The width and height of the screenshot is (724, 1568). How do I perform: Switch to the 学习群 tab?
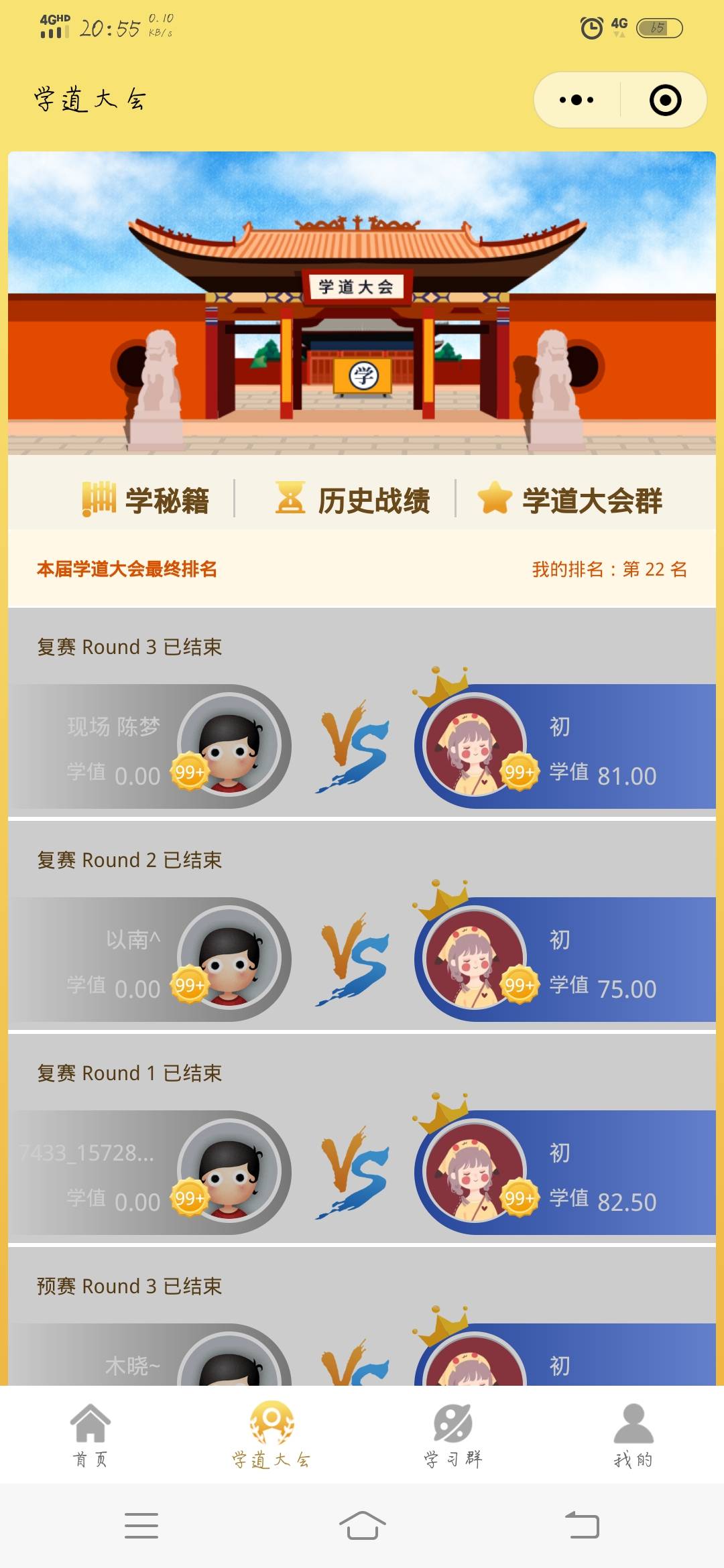click(452, 1434)
